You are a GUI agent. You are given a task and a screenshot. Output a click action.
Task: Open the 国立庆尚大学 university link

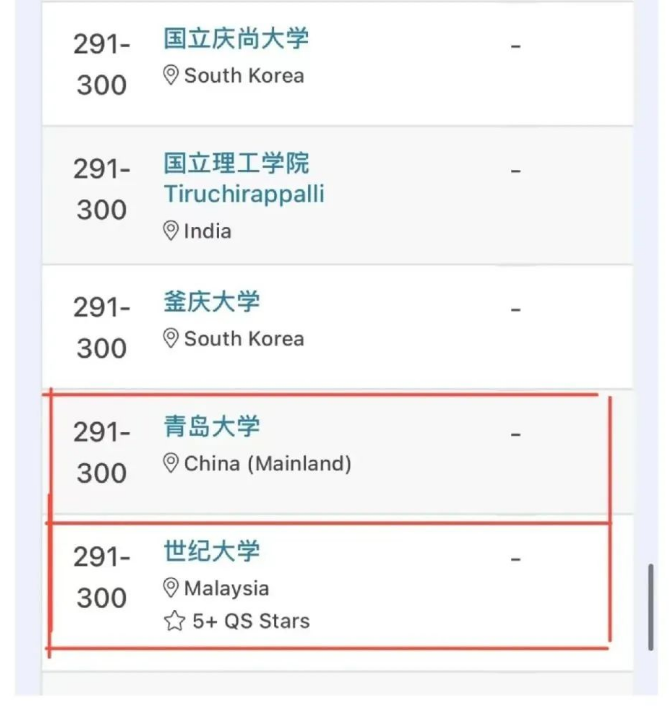[x=236, y=39]
